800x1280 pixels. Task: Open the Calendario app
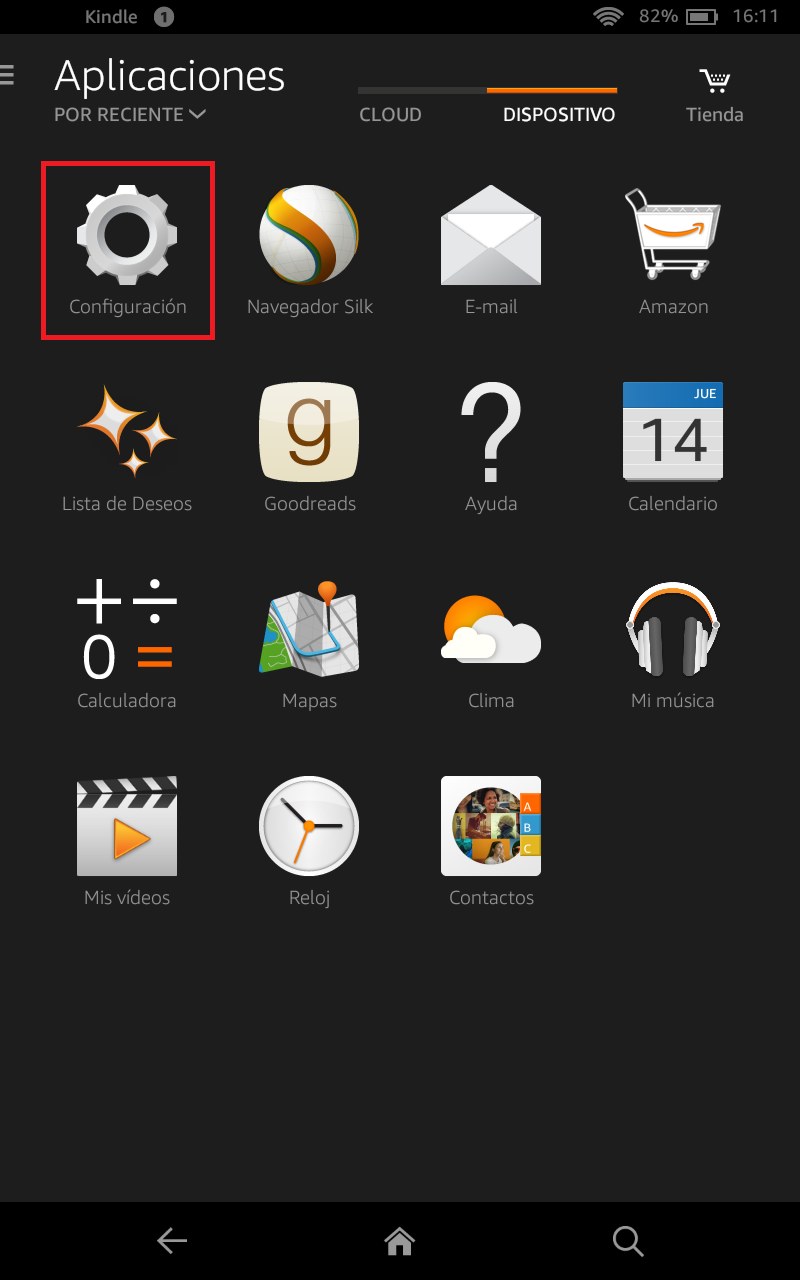[x=673, y=447]
